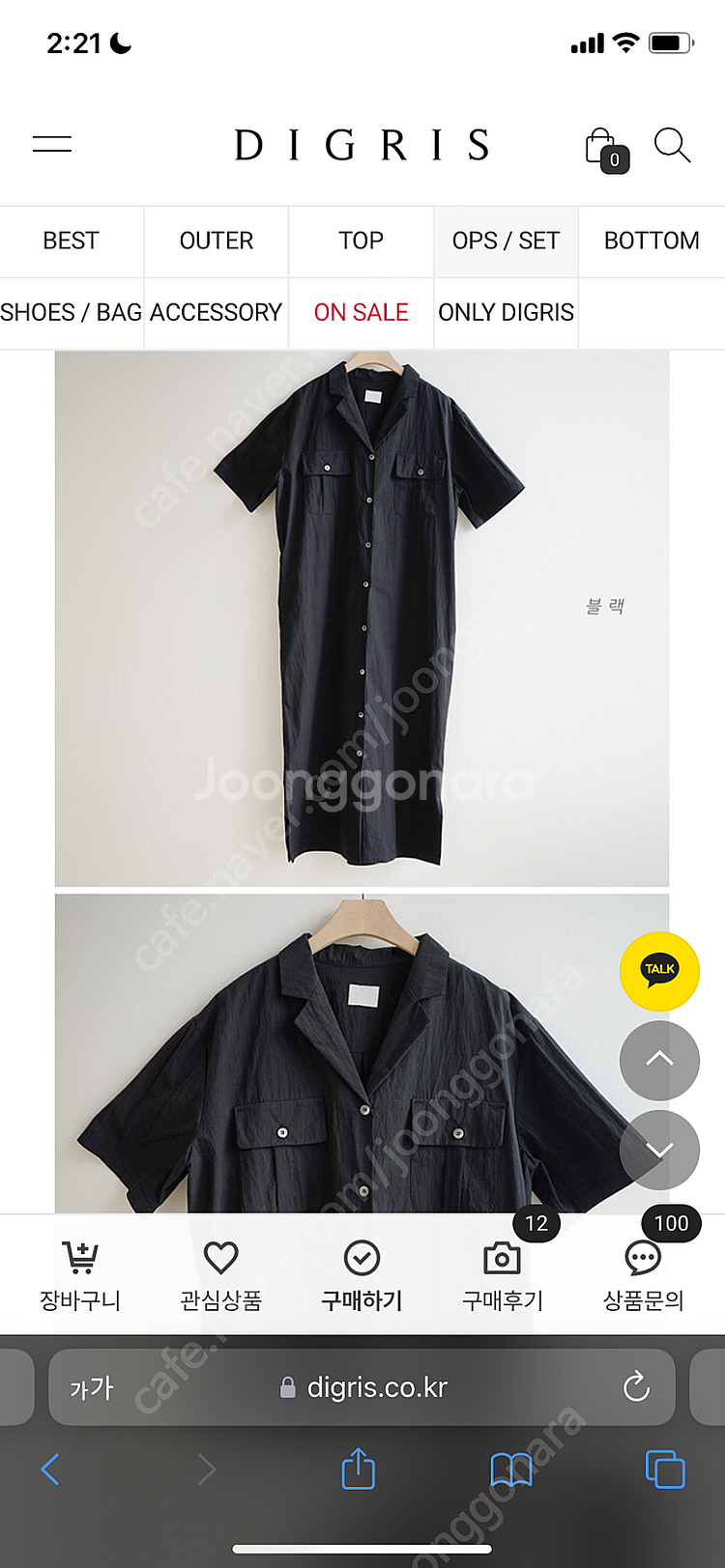Open 상품문의 product inquiries

(643, 1275)
